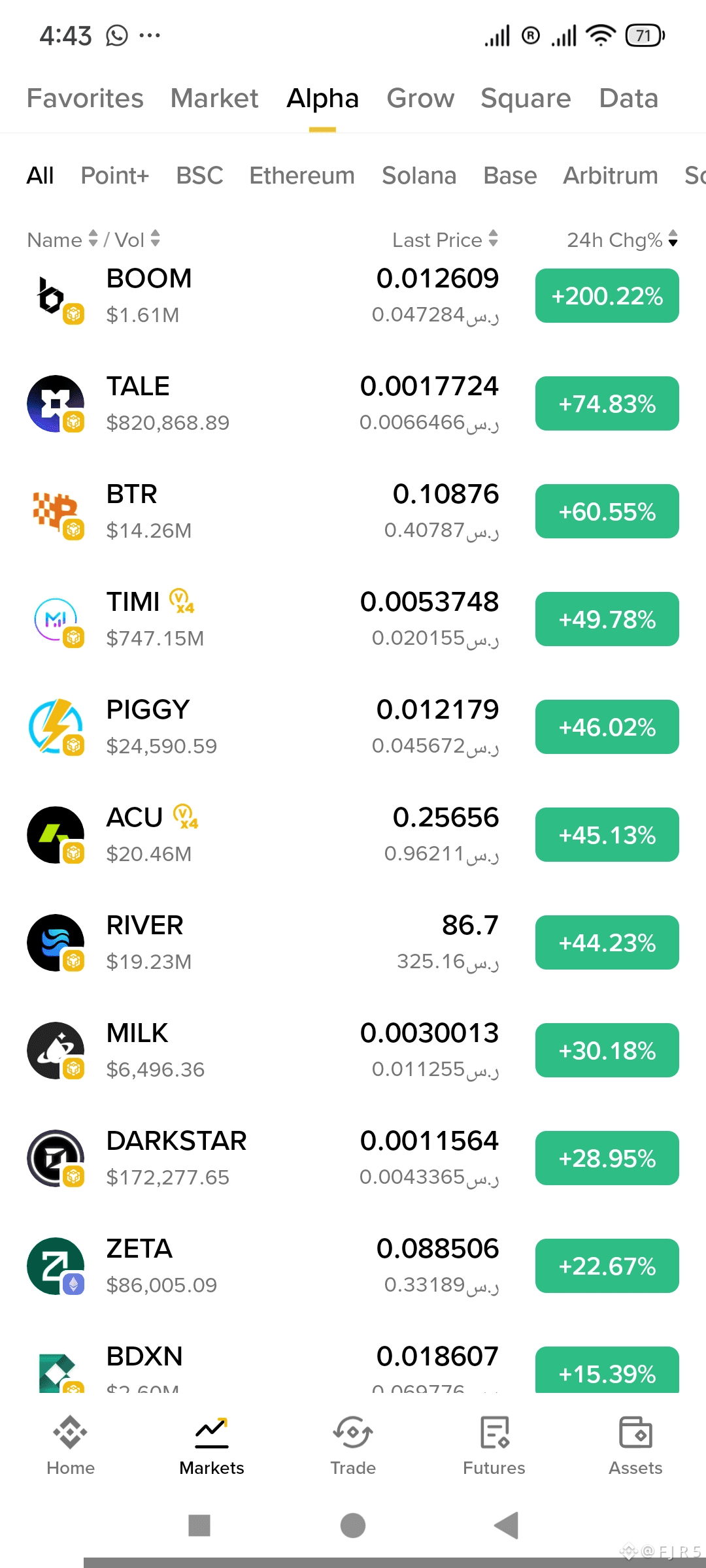Sort tokens by 24h Chg%
The height and width of the screenshot is (1568, 706).
622,240
